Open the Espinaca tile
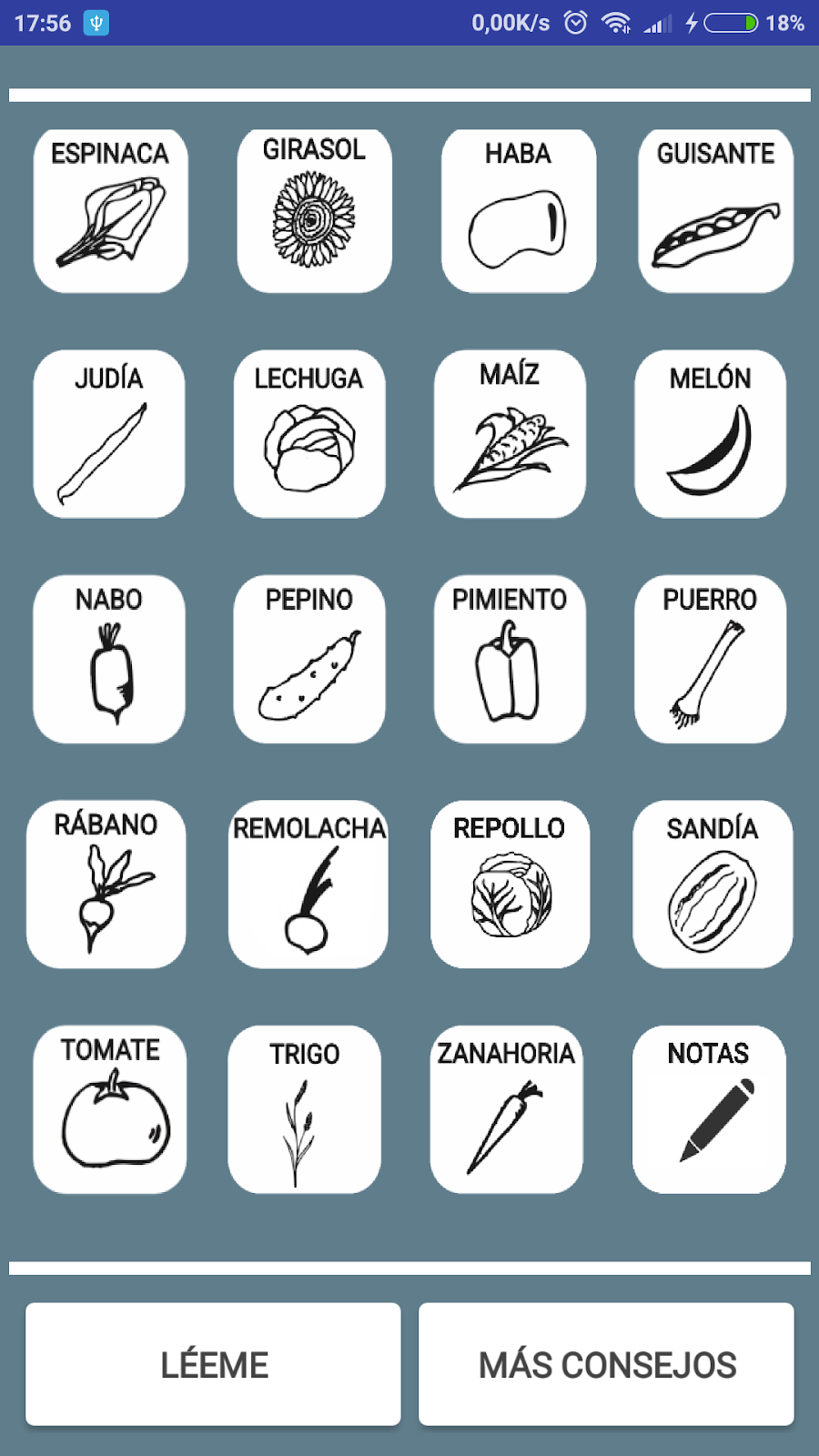Viewport: 819px width, 1456px height. point(110,210)
